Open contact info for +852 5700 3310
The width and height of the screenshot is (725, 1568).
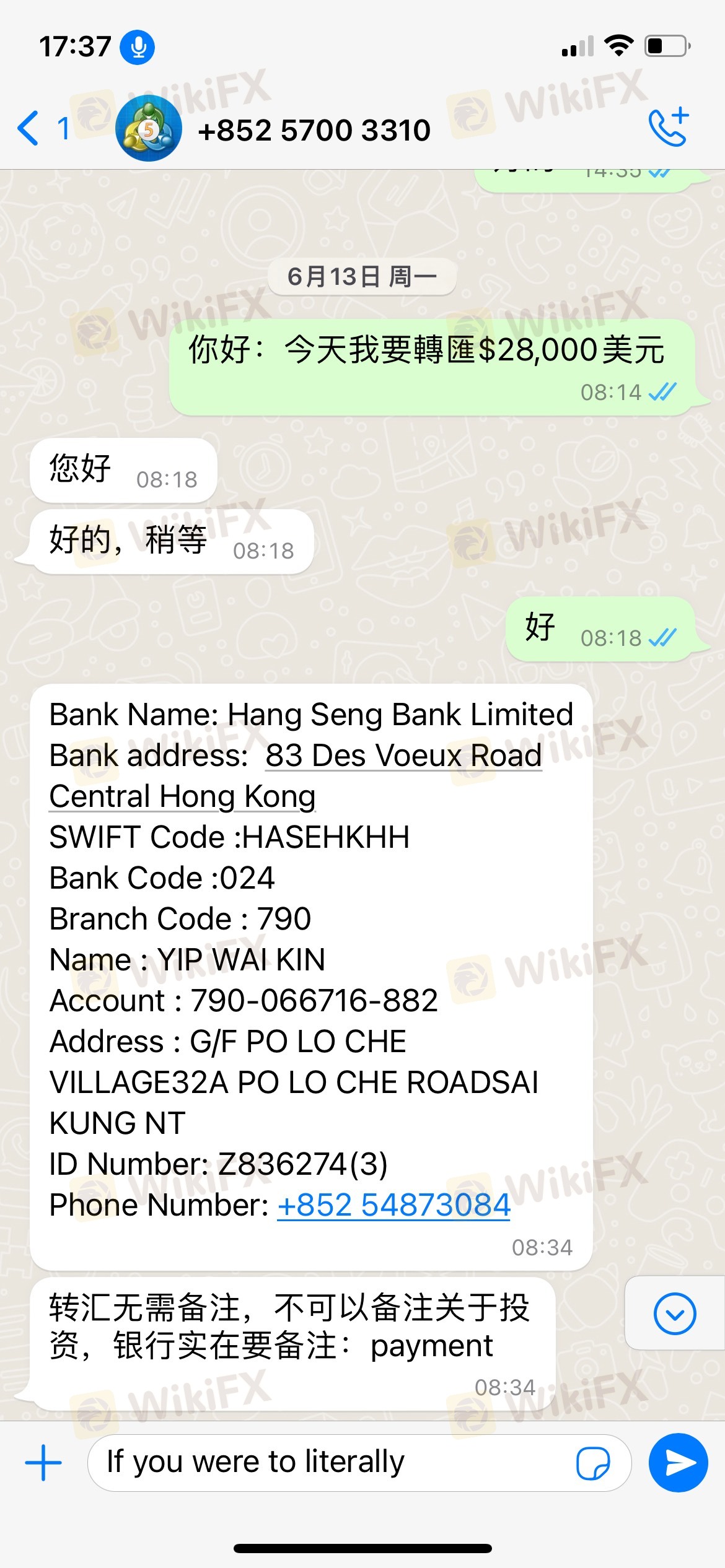(x=314, y=131)
